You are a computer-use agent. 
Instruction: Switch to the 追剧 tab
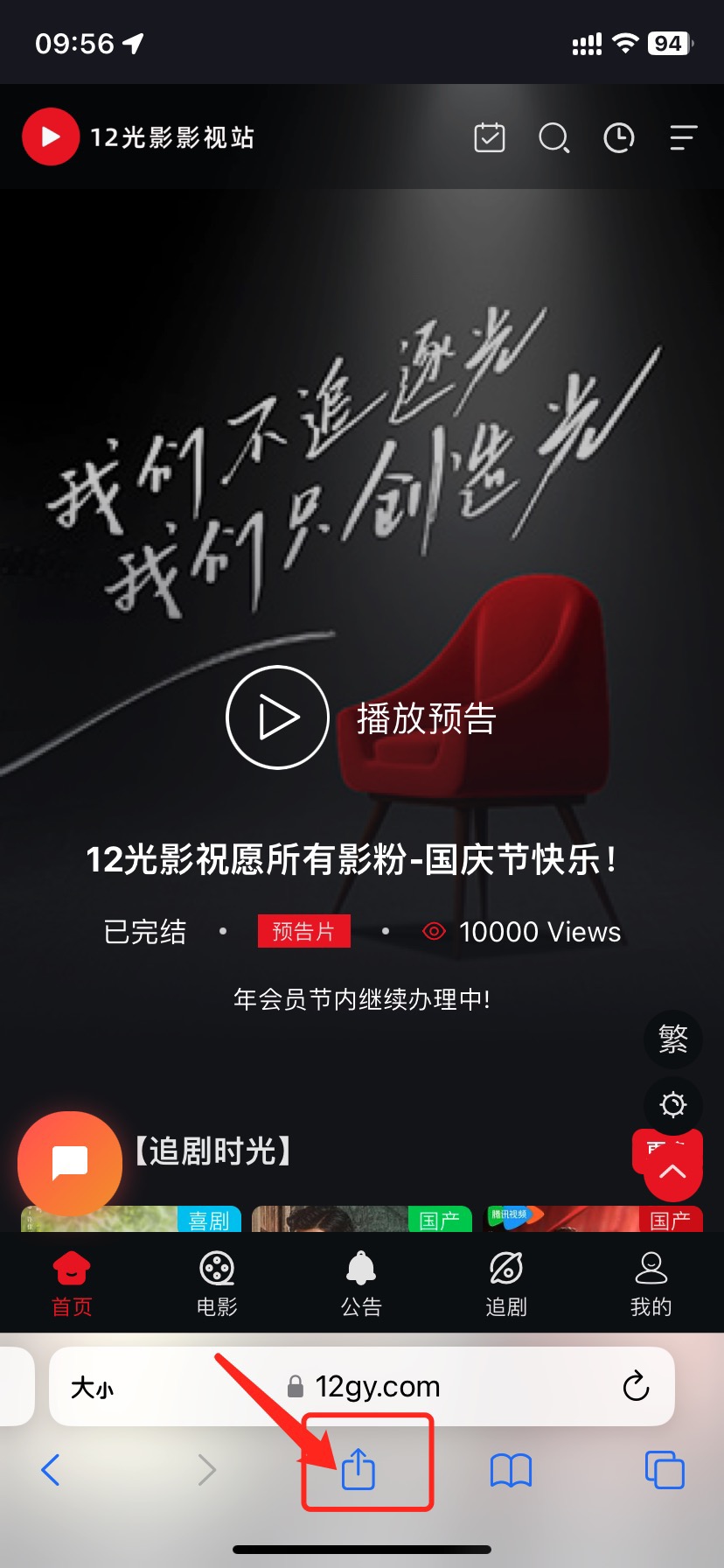click(x=506, y=1284)
